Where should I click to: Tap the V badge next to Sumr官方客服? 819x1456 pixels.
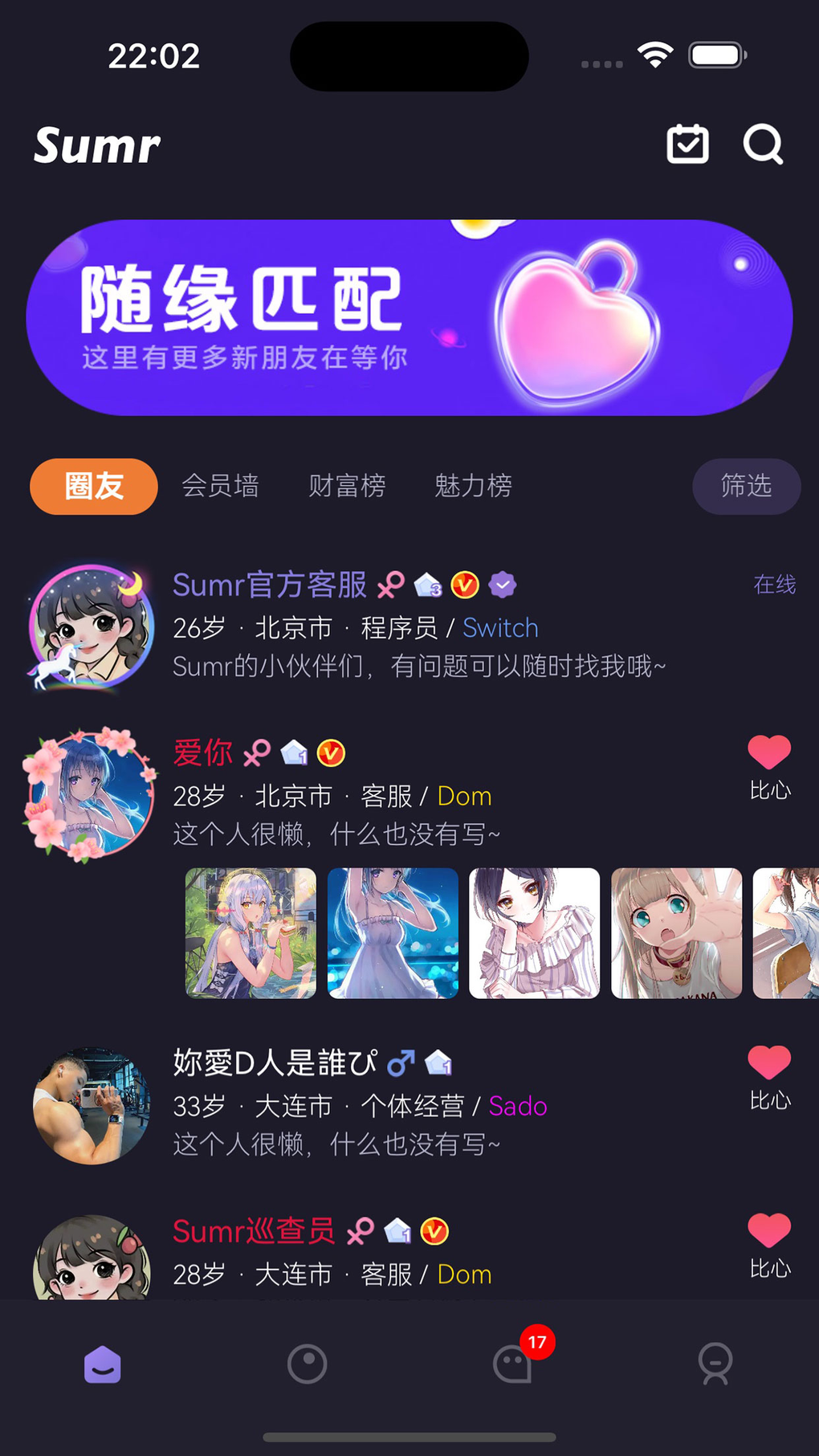tap(462, 585)
